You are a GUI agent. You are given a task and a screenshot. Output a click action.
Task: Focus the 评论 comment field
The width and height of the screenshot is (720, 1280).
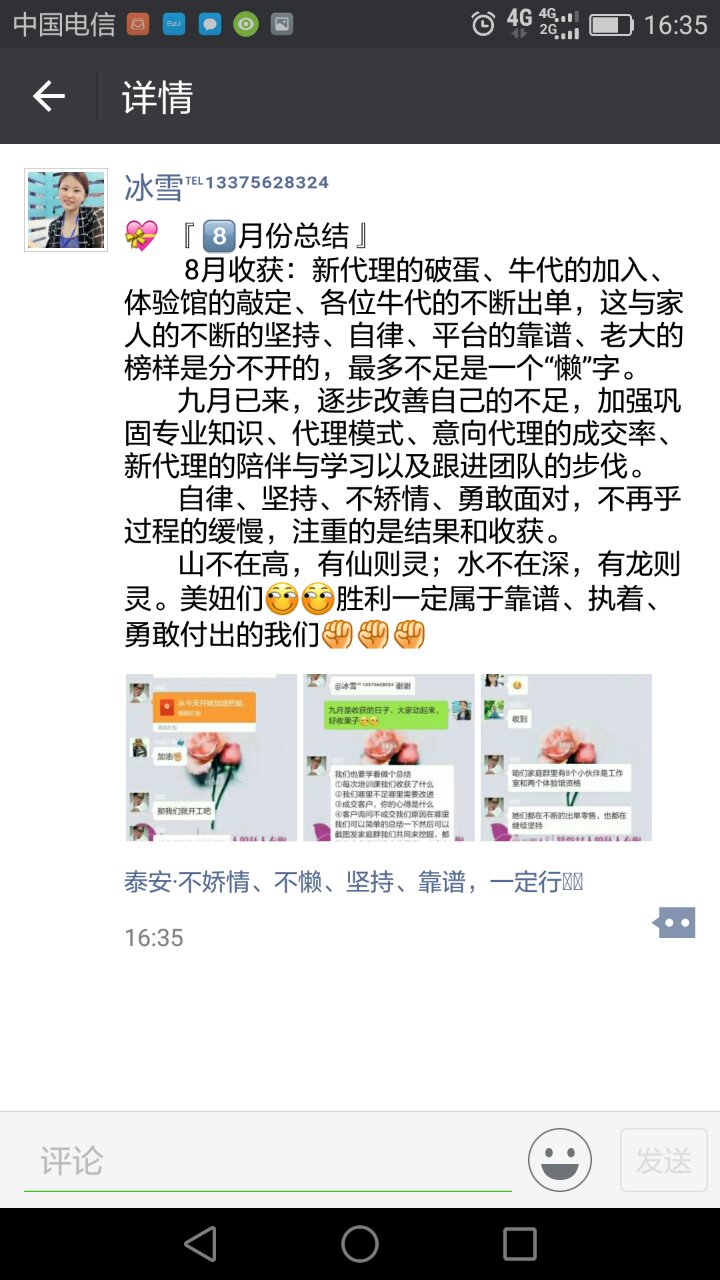tap(267, 1161)
